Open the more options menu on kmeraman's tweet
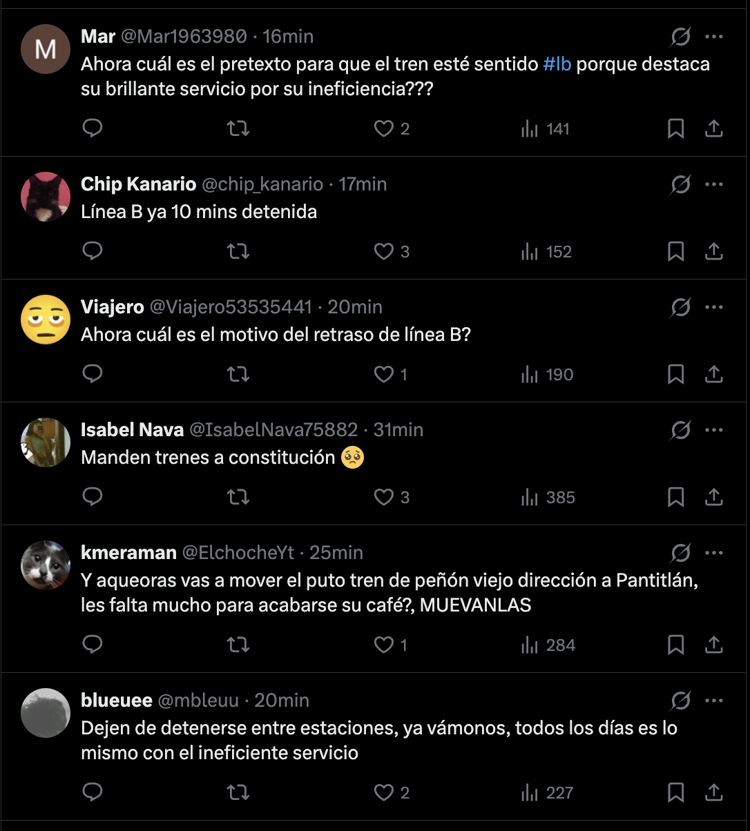Viewport: 750px width, 831px height. tap(714, 553)
